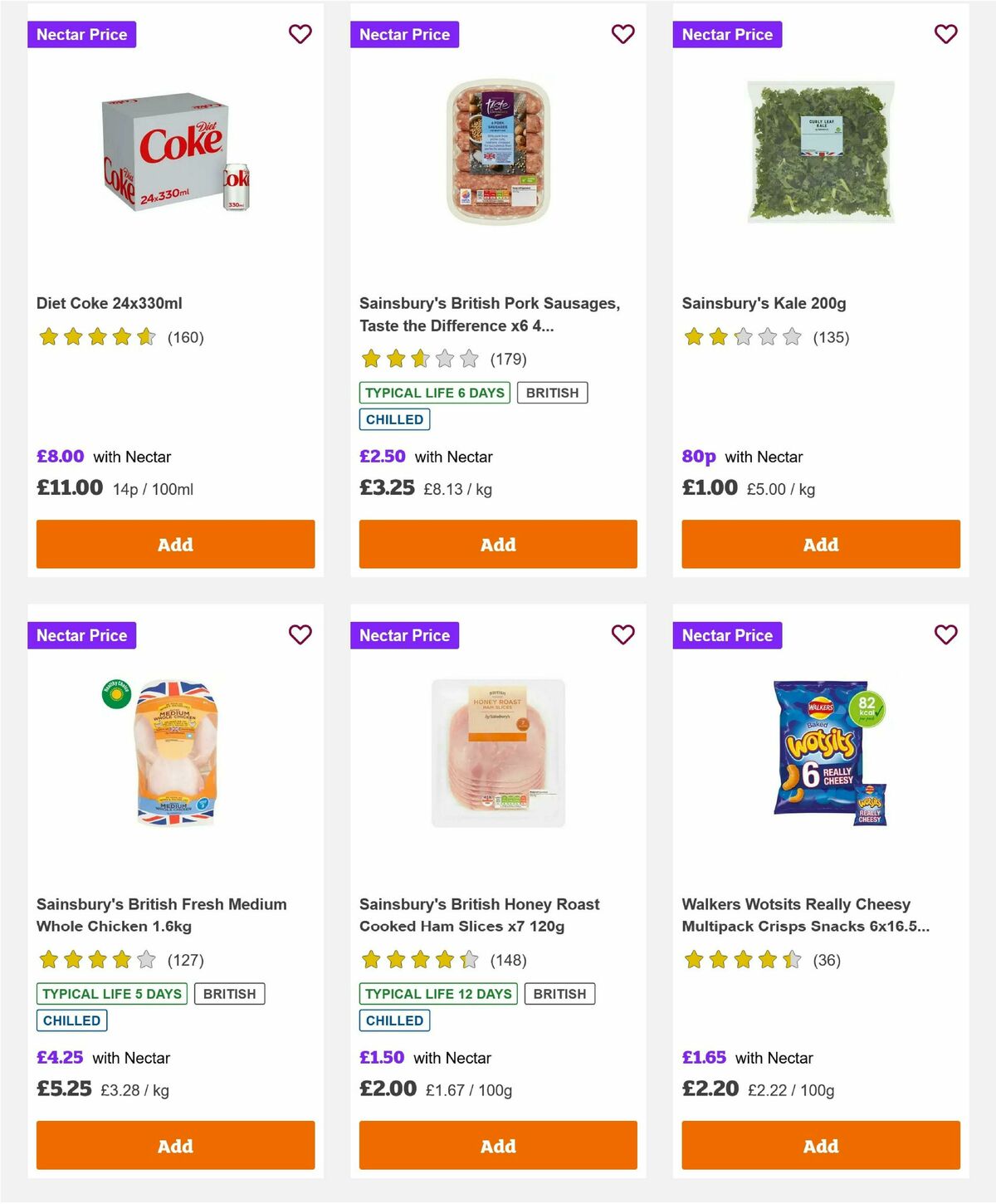The image size is (996, 1204).
Task: Select the CHILLED tag on Honey Roast Ham
Action: tap(395, 1020)
